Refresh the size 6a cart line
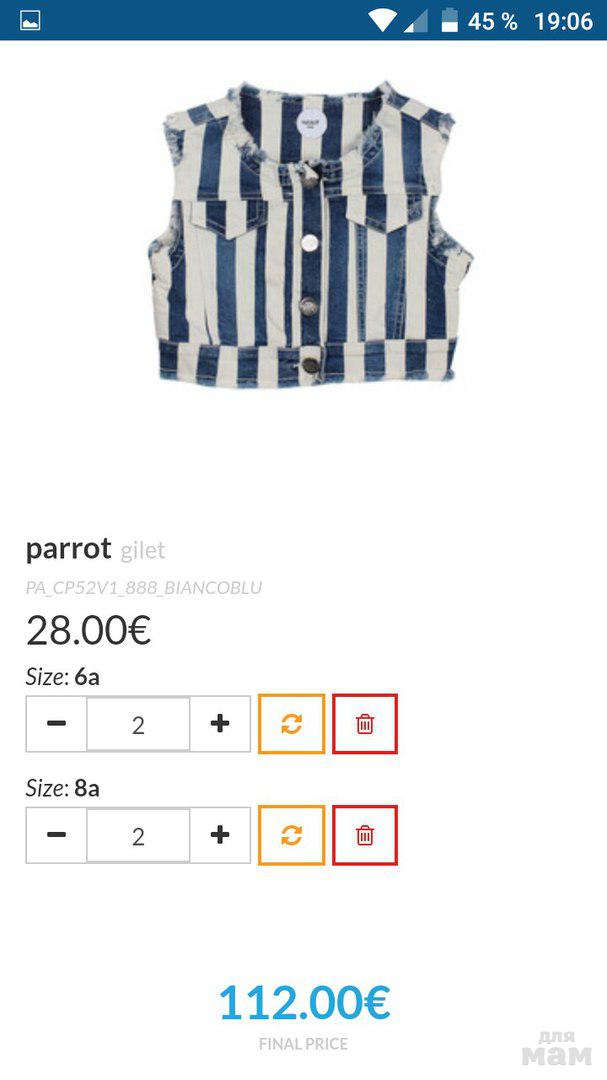Image resolution: width=607 pixels, height=1080 pixels. coord(291,724)
